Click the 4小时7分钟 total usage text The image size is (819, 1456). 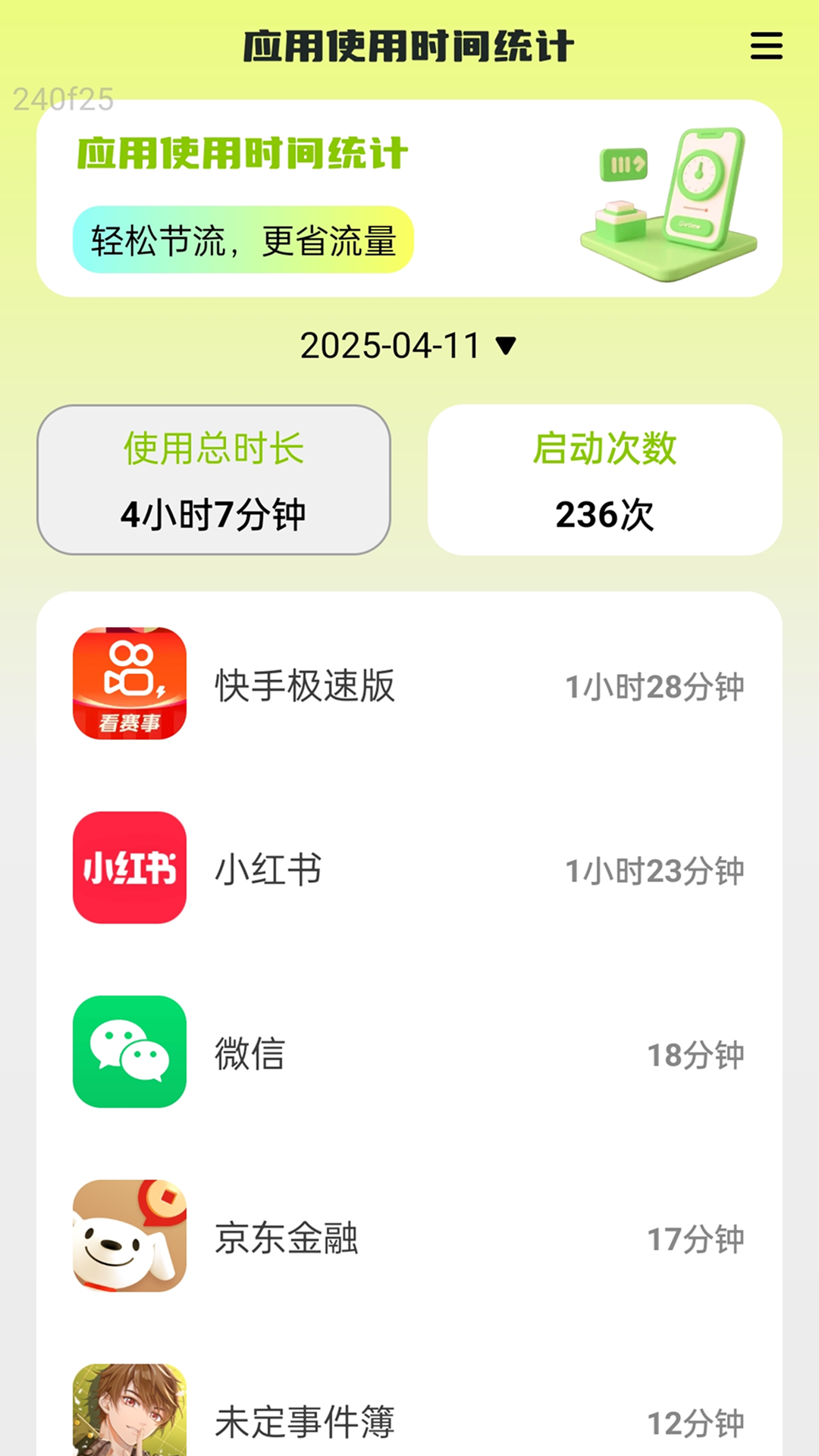click(x=213, y=513)
